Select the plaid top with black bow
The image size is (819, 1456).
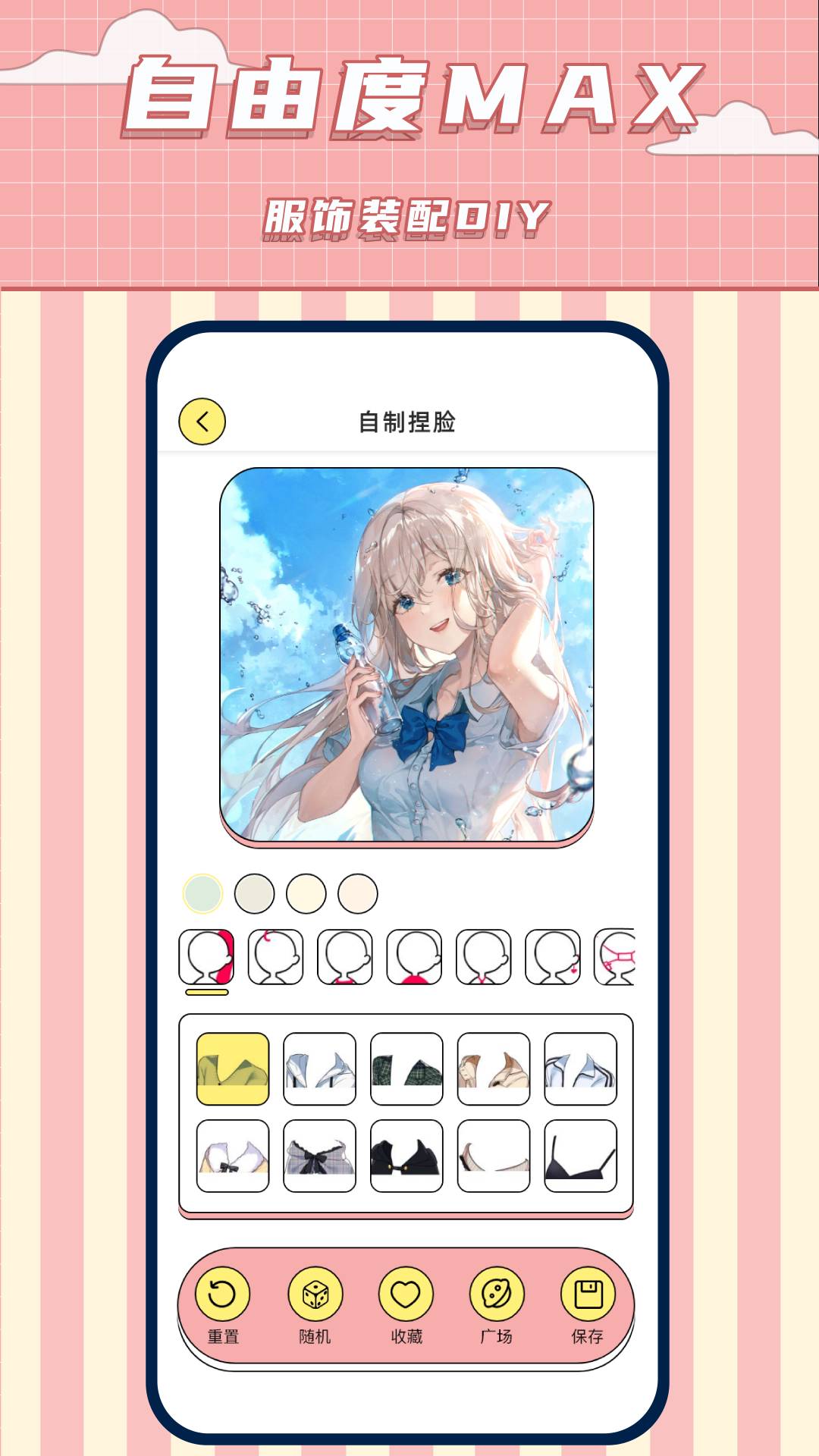(318, 1154)
